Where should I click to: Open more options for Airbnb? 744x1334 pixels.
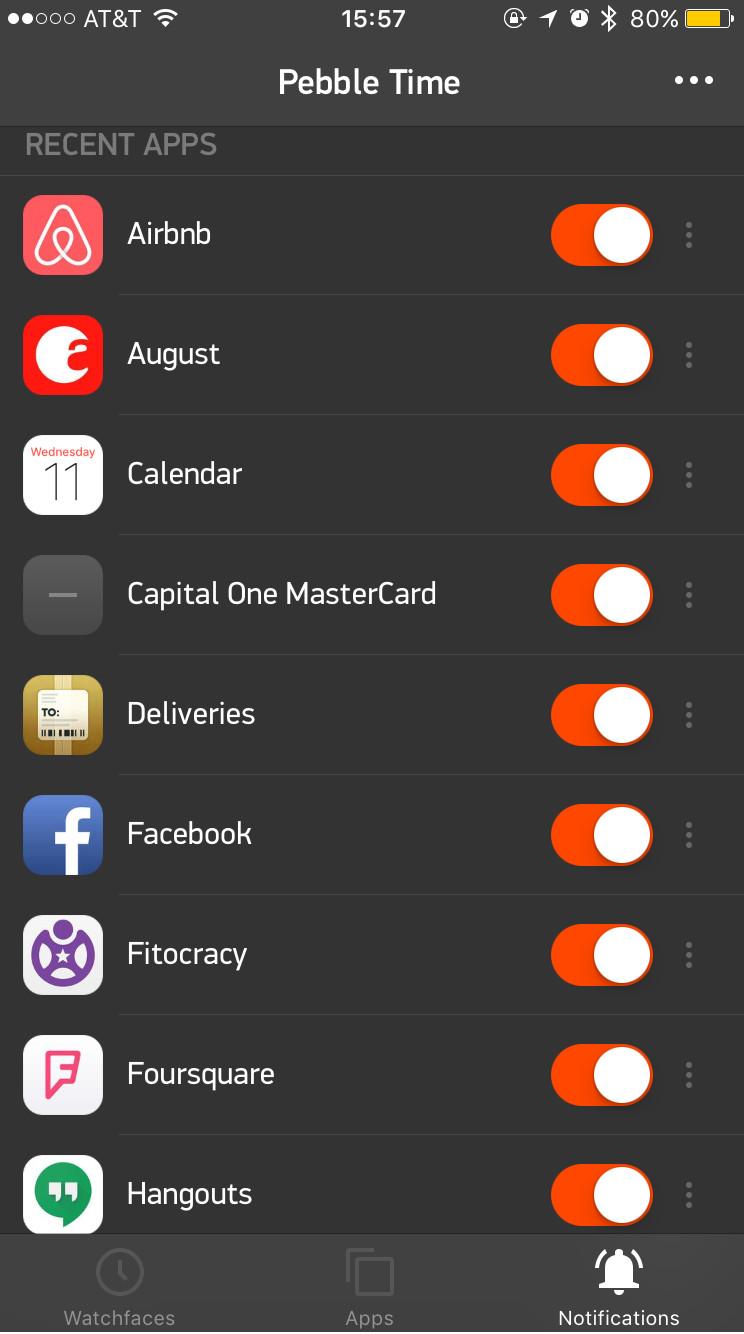point(689,235)
